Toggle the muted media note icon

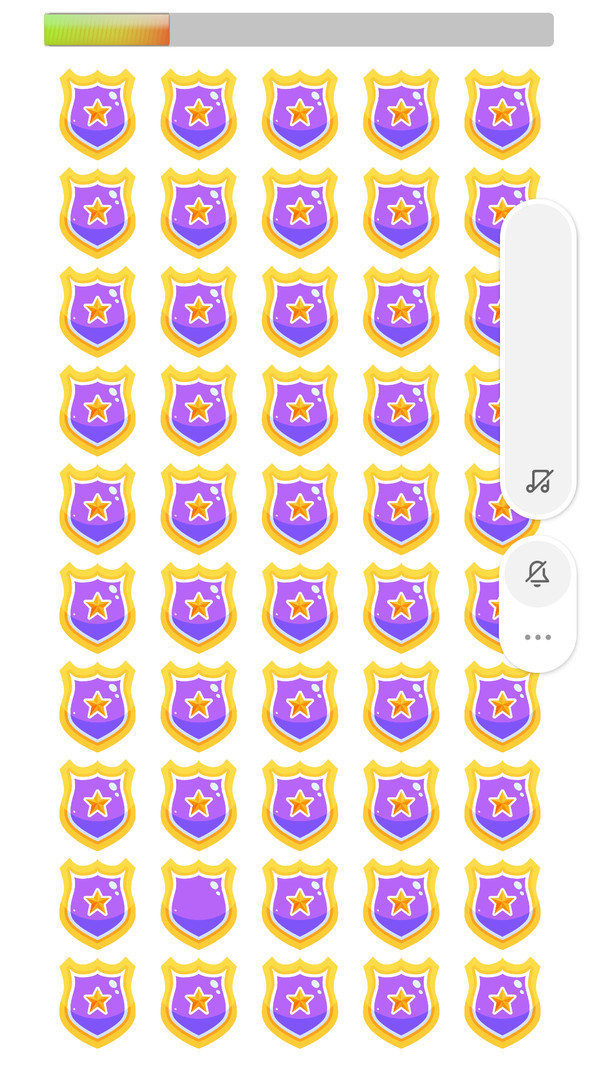pos(538,481)
